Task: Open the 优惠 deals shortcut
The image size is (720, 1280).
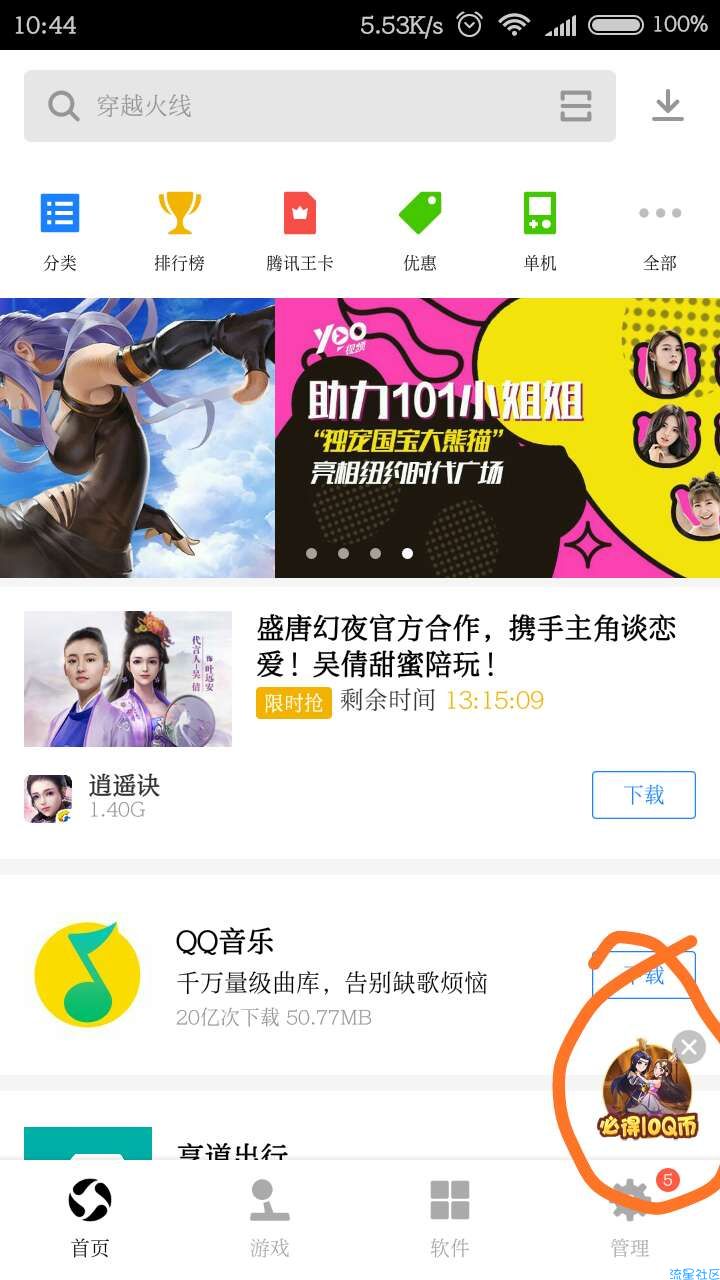Action: click(x=420, y=232)
